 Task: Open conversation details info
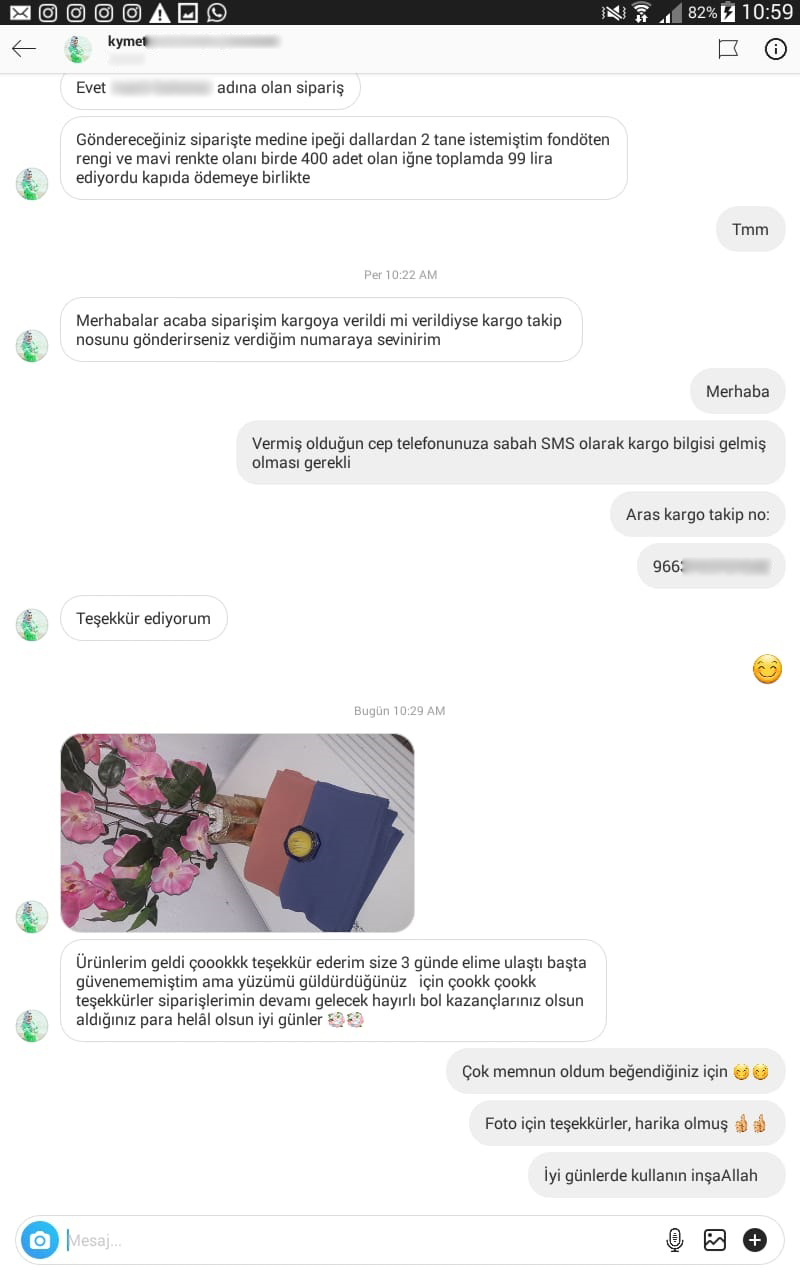pyautogui.click(x=776, y=49)
